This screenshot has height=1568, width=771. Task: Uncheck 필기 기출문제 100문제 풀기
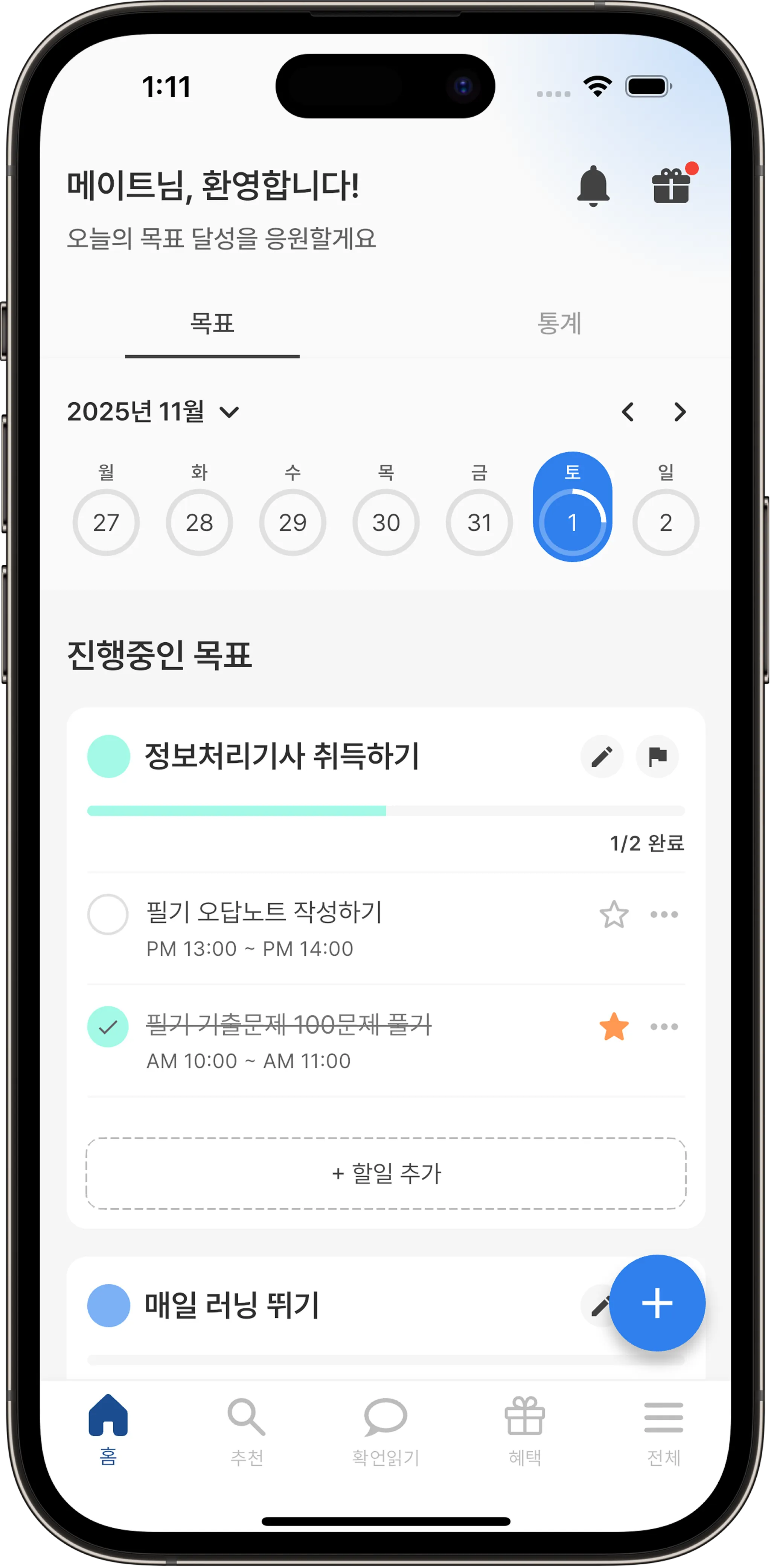108,1027
